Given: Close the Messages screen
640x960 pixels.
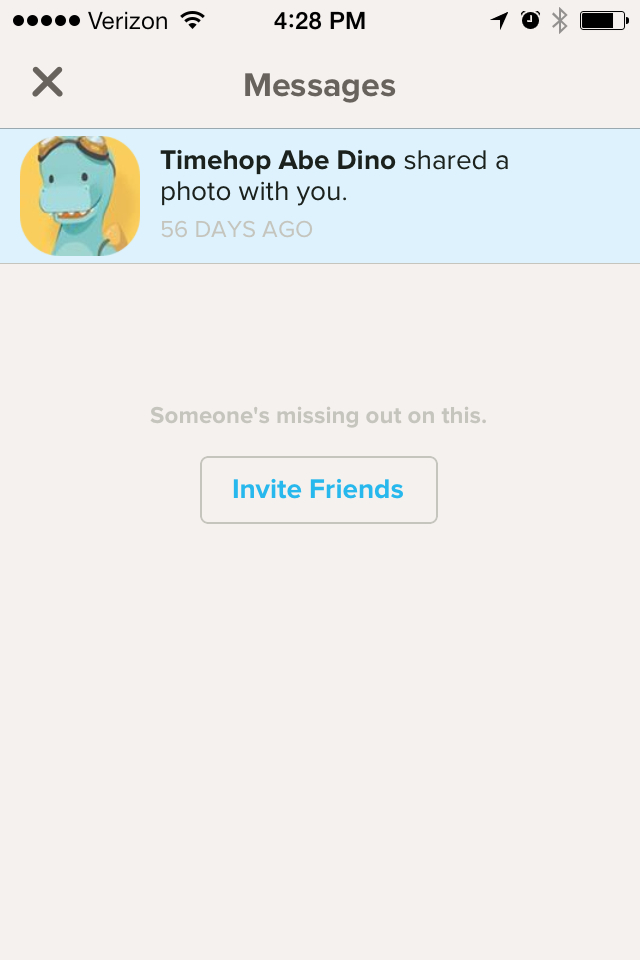Looking at the screenshot, I should click(x=47, y=83).
